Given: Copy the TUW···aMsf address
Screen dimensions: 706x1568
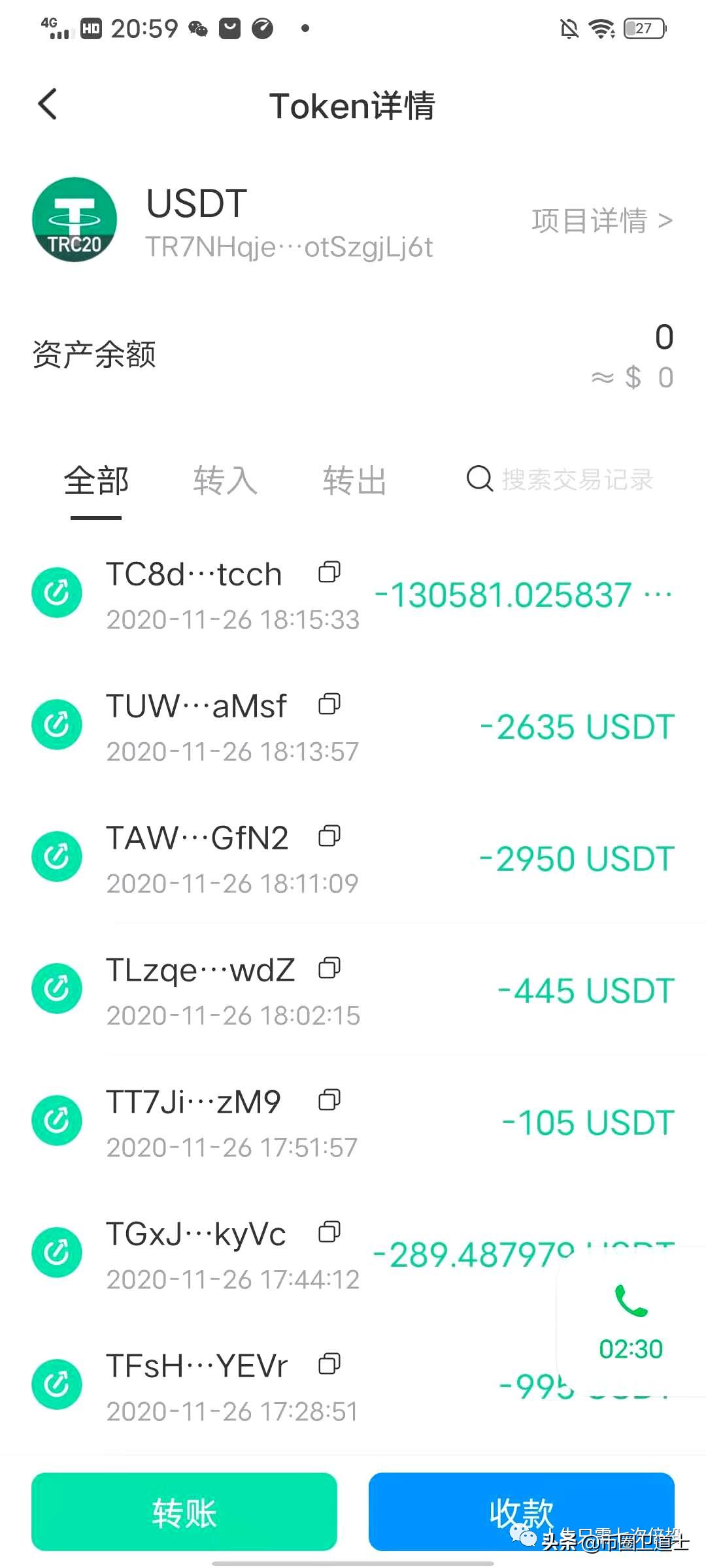Looking at the screenshot, I should coord(329,704).
